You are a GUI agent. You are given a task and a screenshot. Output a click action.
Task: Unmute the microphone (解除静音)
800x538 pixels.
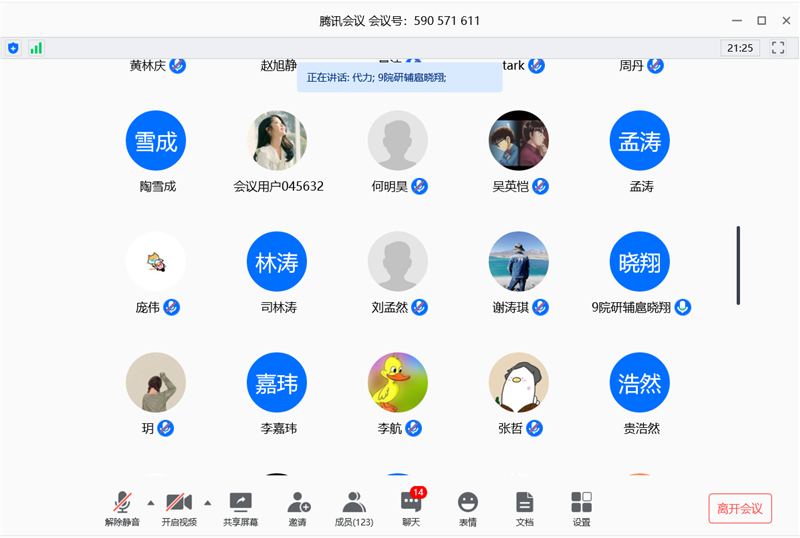point(123,507)
